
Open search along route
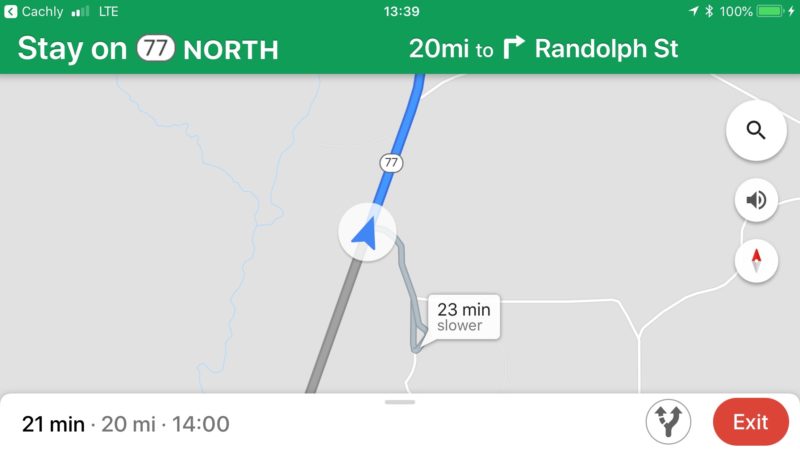[x=756, y=130]
